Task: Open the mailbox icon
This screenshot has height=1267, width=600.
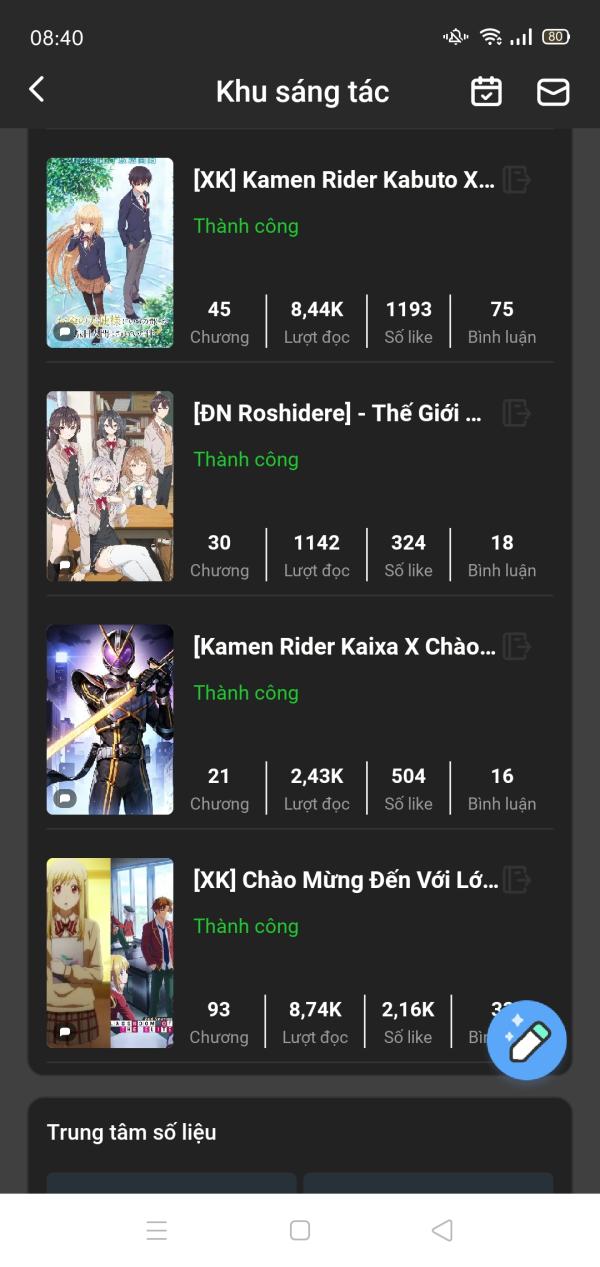Action: [x=553, y=92]
